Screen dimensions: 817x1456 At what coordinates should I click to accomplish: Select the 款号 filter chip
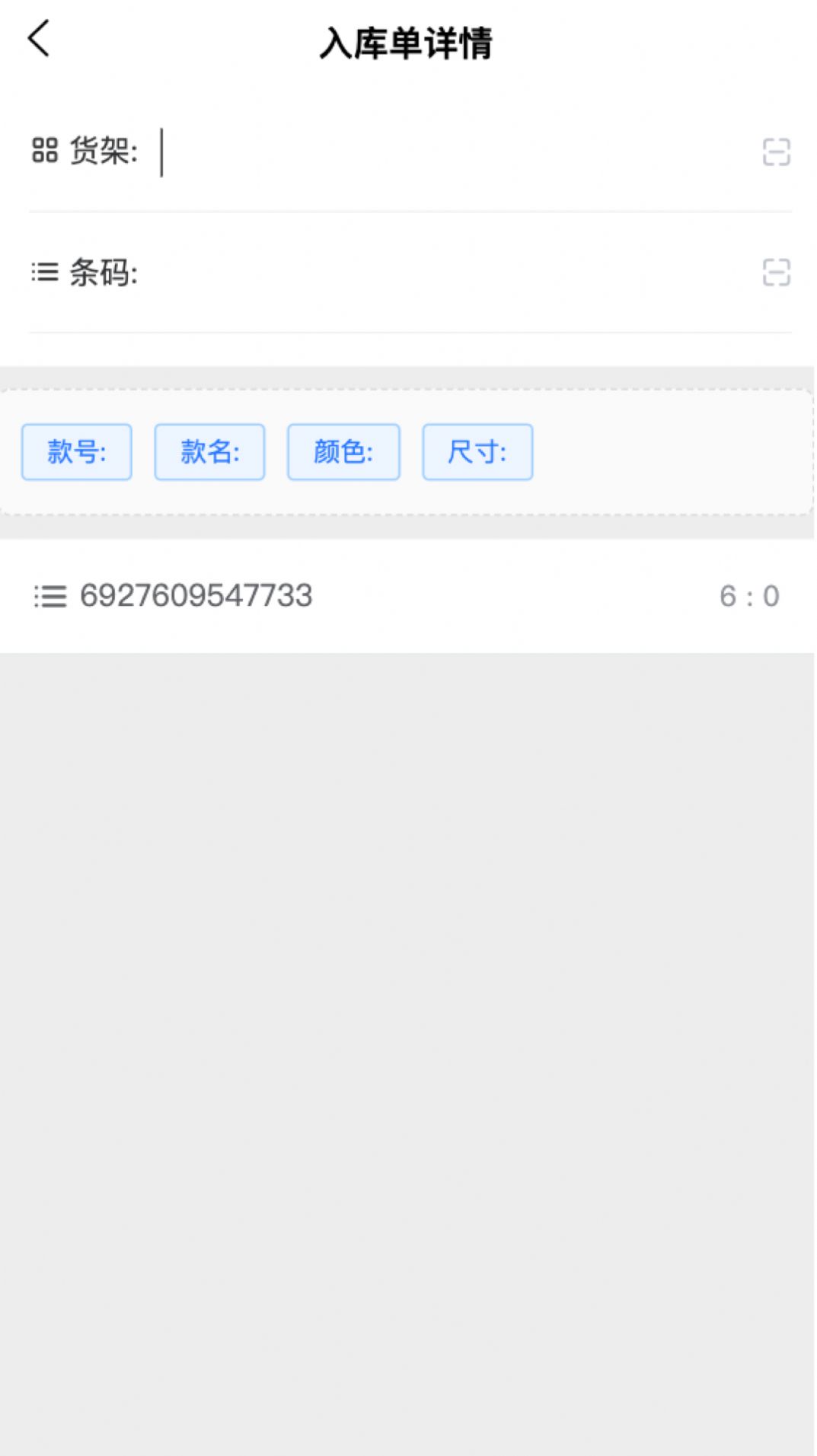point(77,452)
